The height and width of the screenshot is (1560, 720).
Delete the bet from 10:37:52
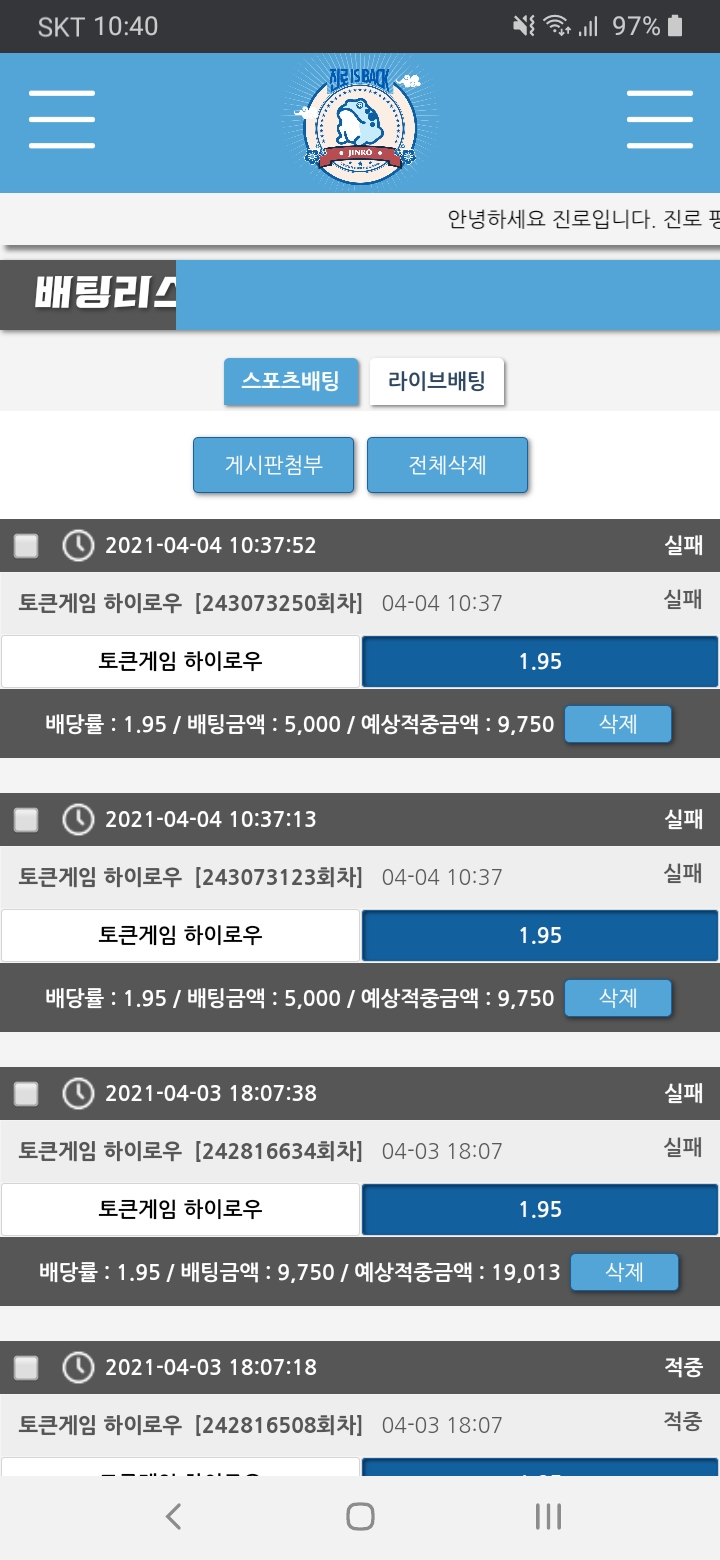617,724
